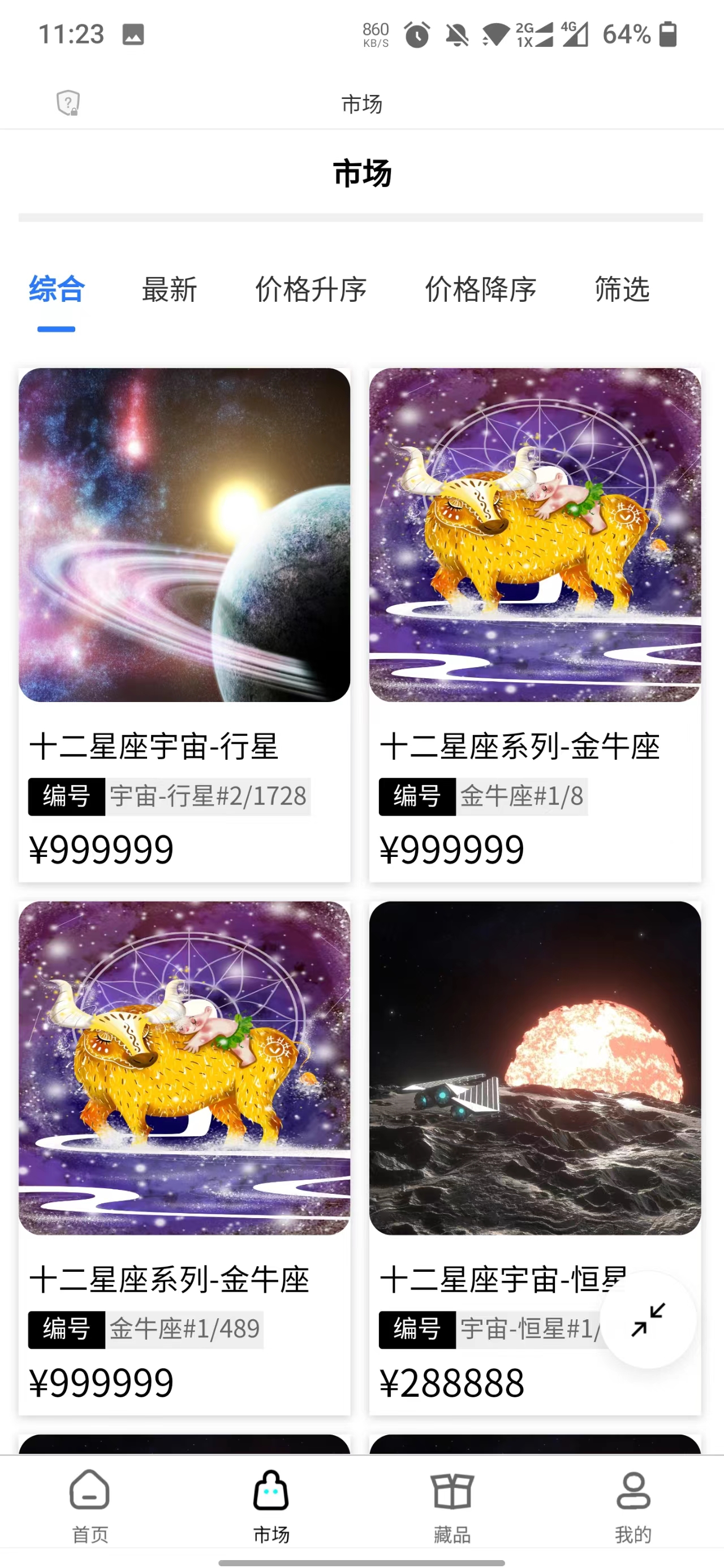Viewport: 724px width, 1568px height.
Task: Tap the shield help icon
Action: click(68, 103)
